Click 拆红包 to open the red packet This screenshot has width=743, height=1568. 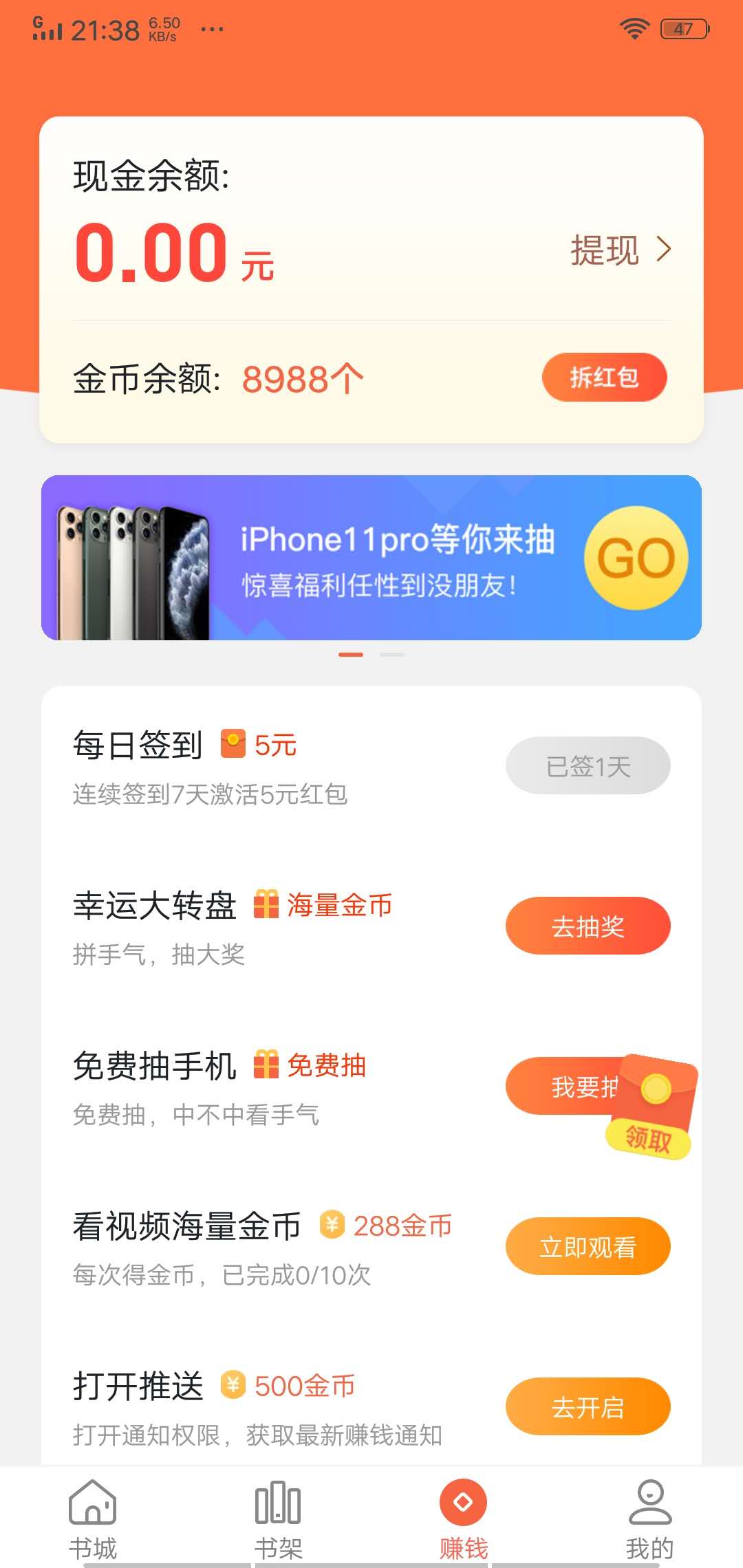(604, 377)
